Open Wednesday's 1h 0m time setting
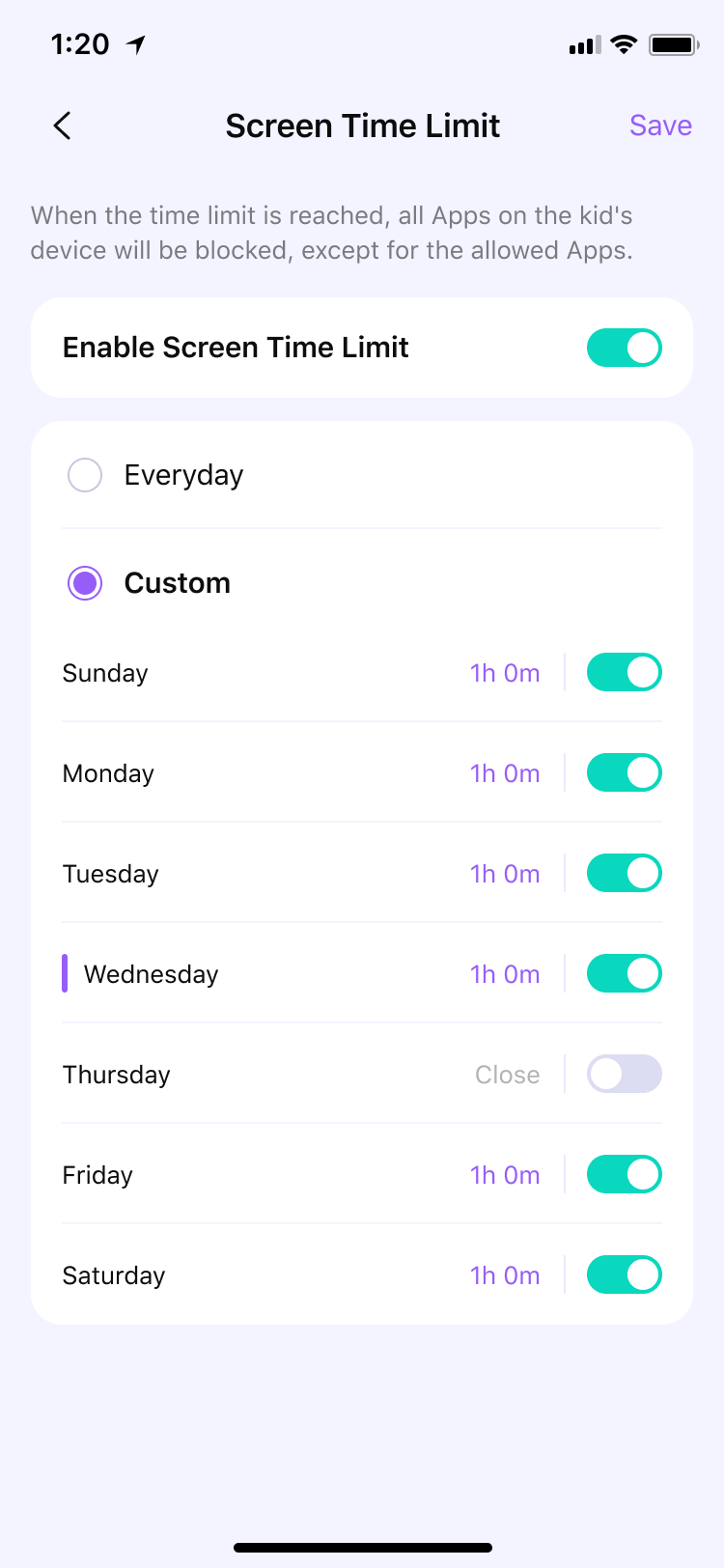Screen dimensions: 724x1568 coord(505,974)
